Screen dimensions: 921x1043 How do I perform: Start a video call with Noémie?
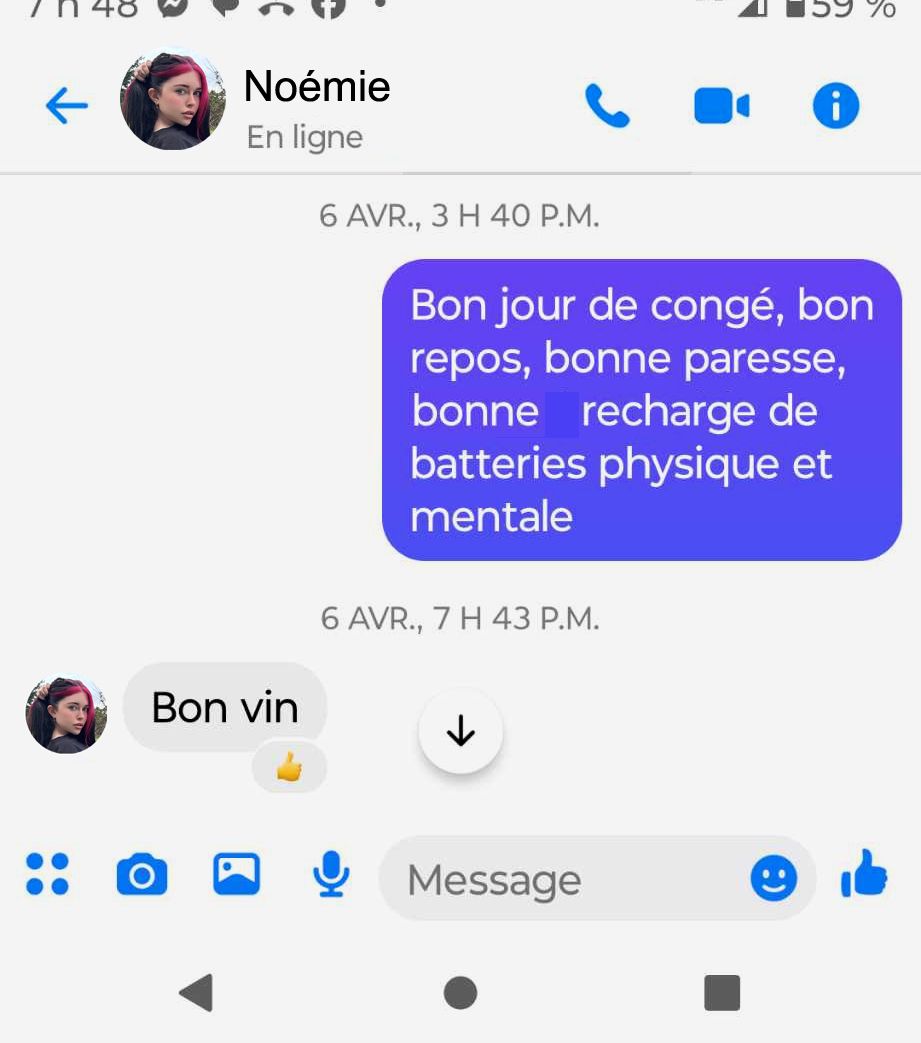pos(721,106)
